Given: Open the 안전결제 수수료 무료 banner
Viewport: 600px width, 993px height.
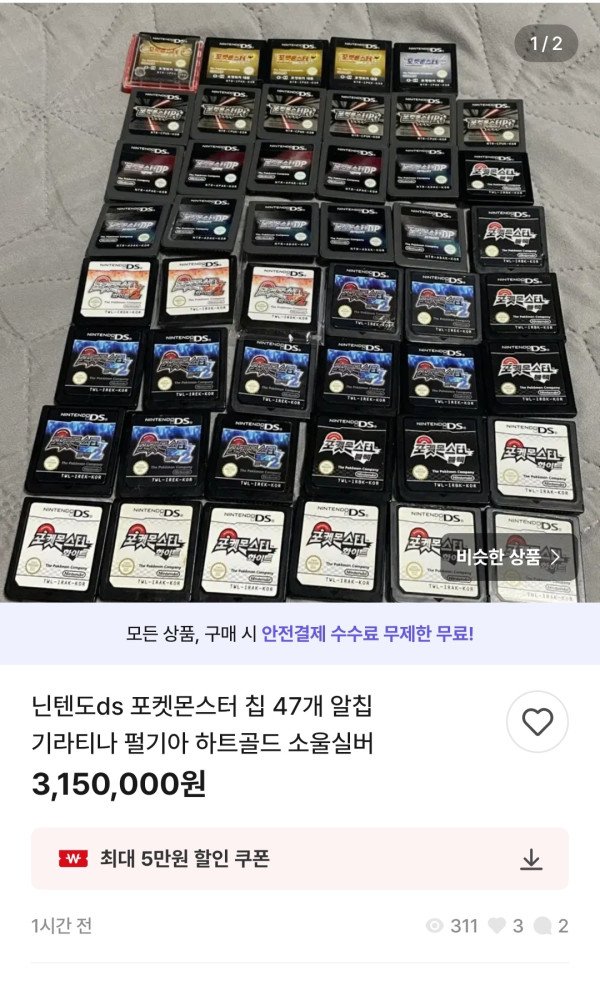Looking at the screenshot, I should click(300, 633).
